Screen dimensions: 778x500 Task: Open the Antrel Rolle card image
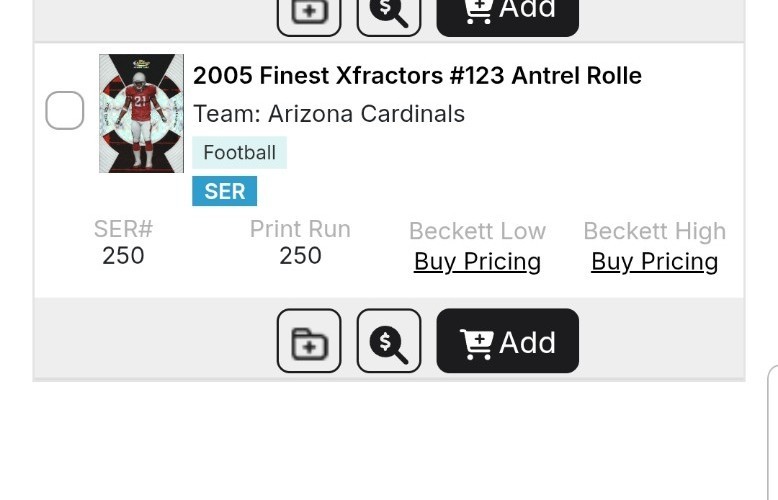(x=141, y=113)
